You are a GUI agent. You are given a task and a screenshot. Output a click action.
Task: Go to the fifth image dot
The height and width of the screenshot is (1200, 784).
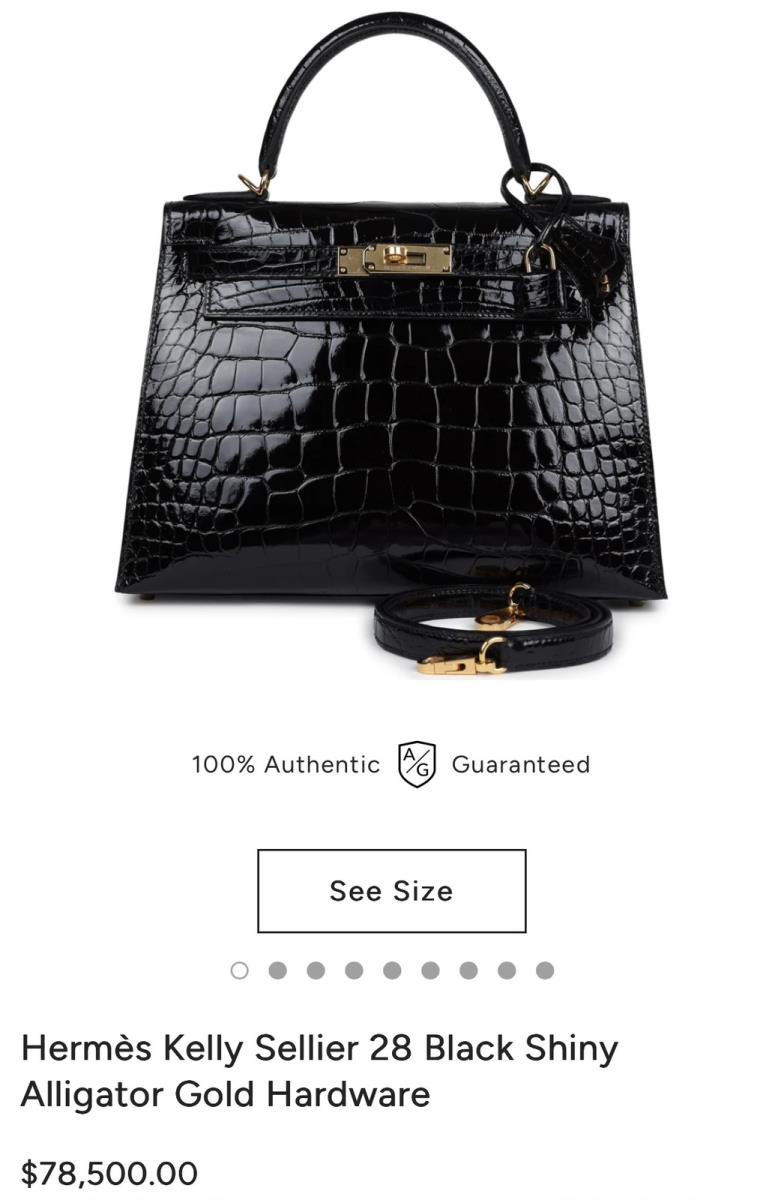392,970
